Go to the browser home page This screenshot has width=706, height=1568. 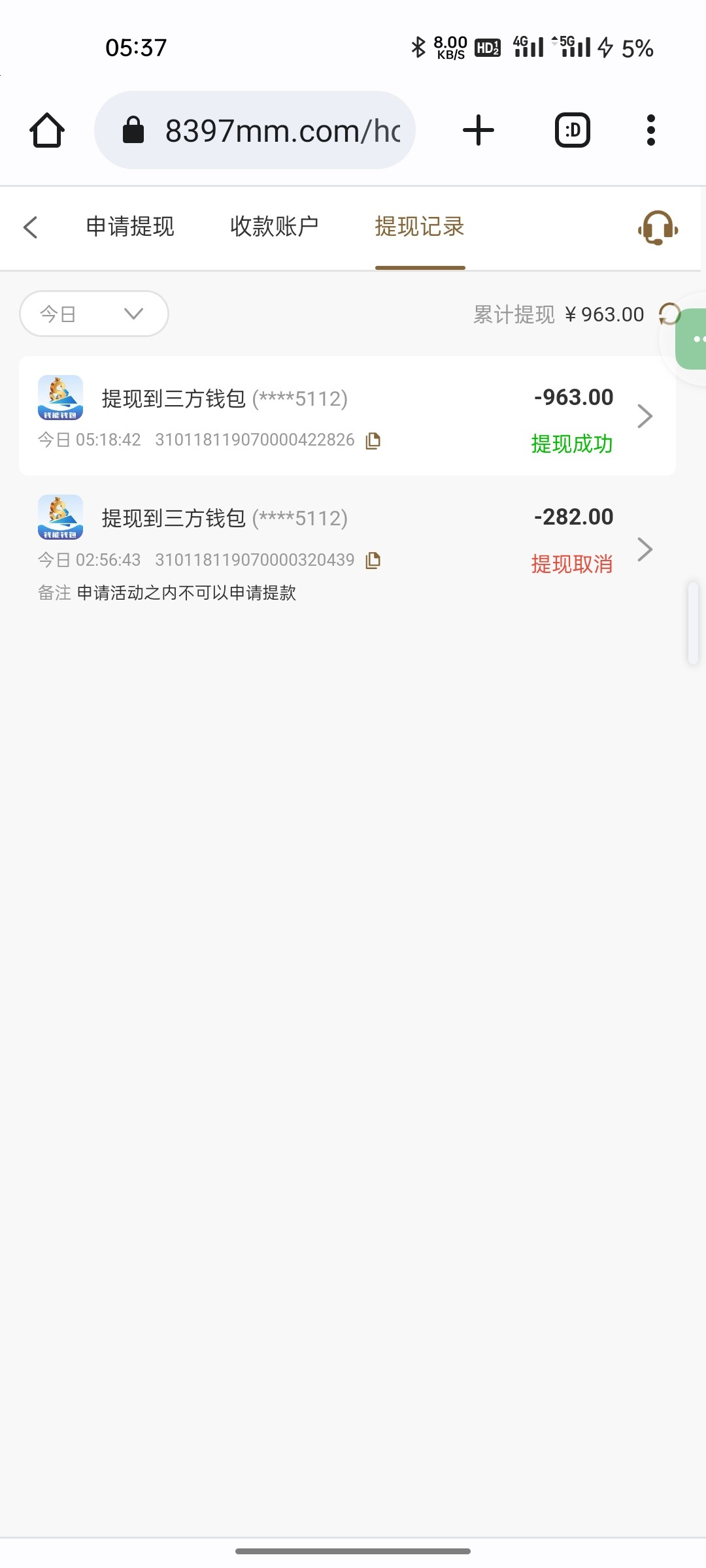tap(47, 130)
